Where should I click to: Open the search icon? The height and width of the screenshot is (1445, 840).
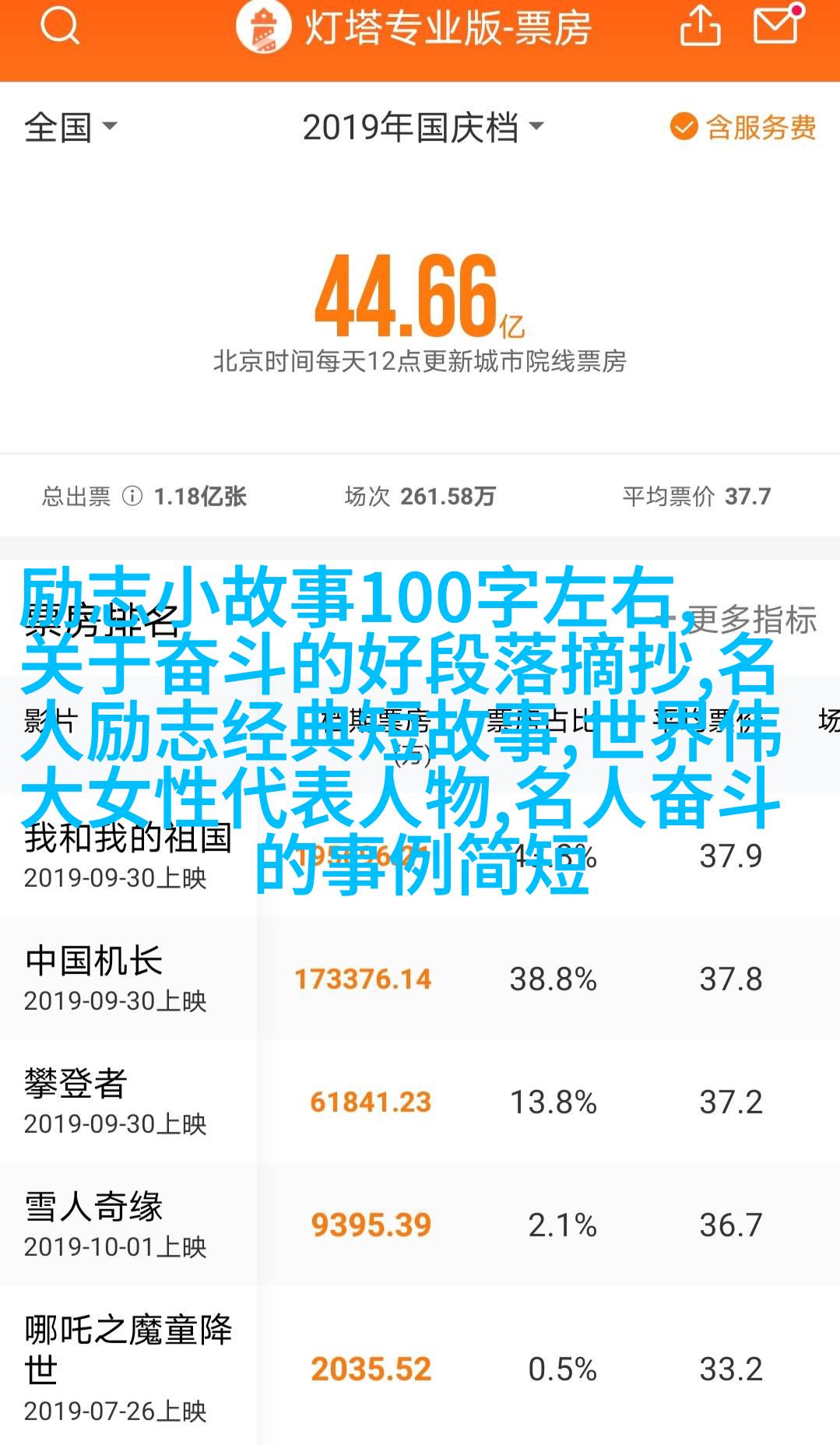pos(59,27)
